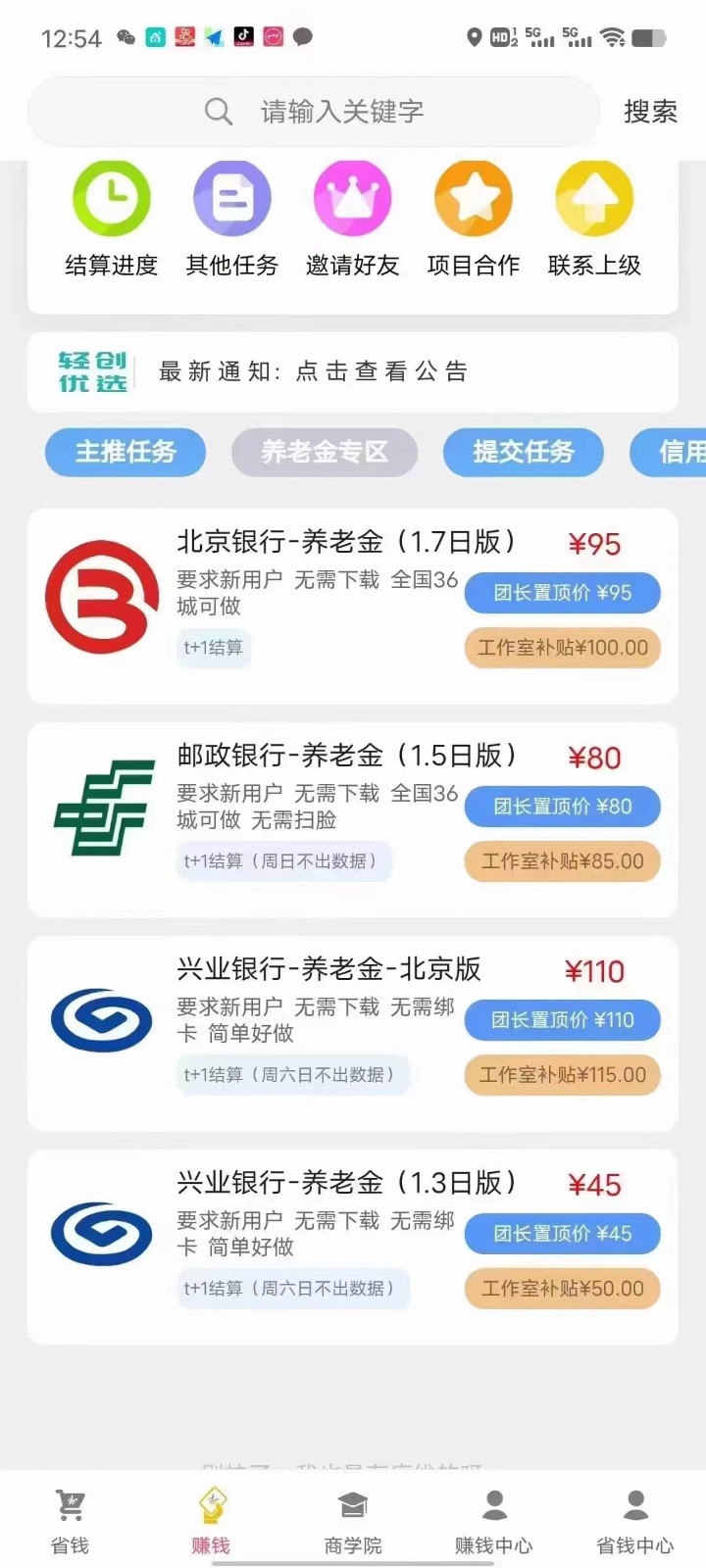Open the 联系上级 arrow icon
Viewport: 706px width, 1568px height.
(594, 199)
